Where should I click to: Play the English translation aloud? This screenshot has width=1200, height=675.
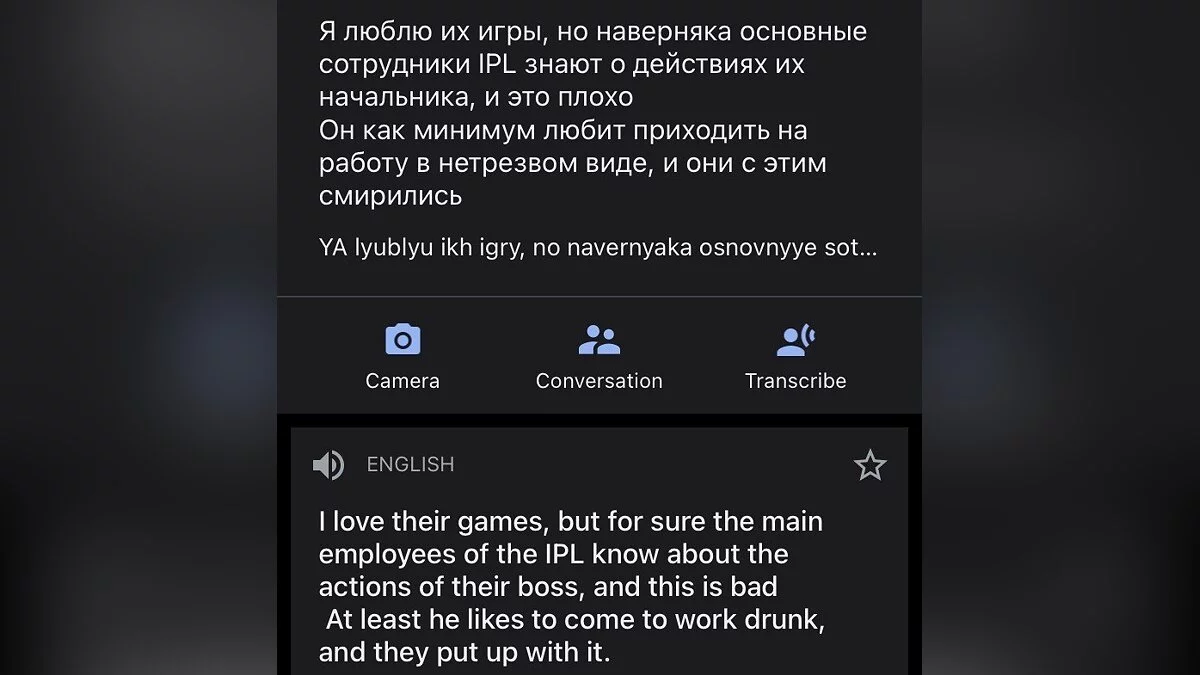click(328, 465)
